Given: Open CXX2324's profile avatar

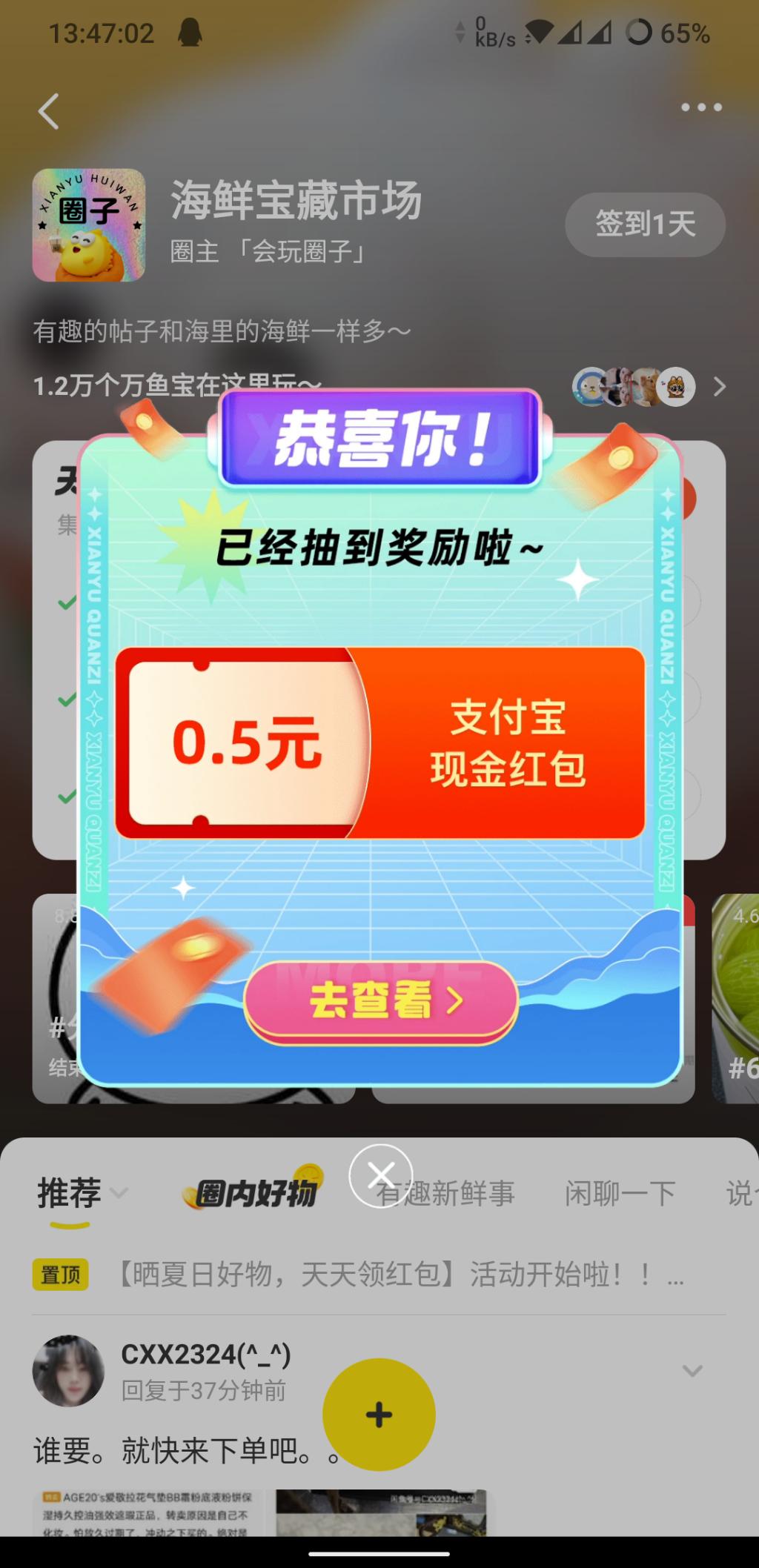Looking at the screenshot, I should (69, 1371).
